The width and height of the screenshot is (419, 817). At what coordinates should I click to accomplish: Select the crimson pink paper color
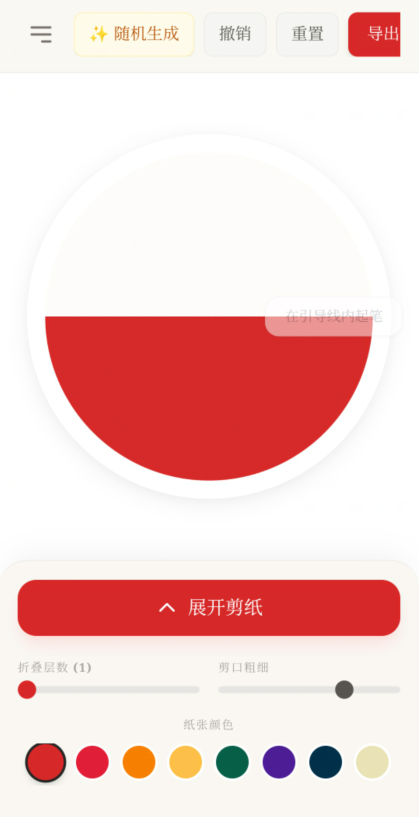tap(92, 762)
